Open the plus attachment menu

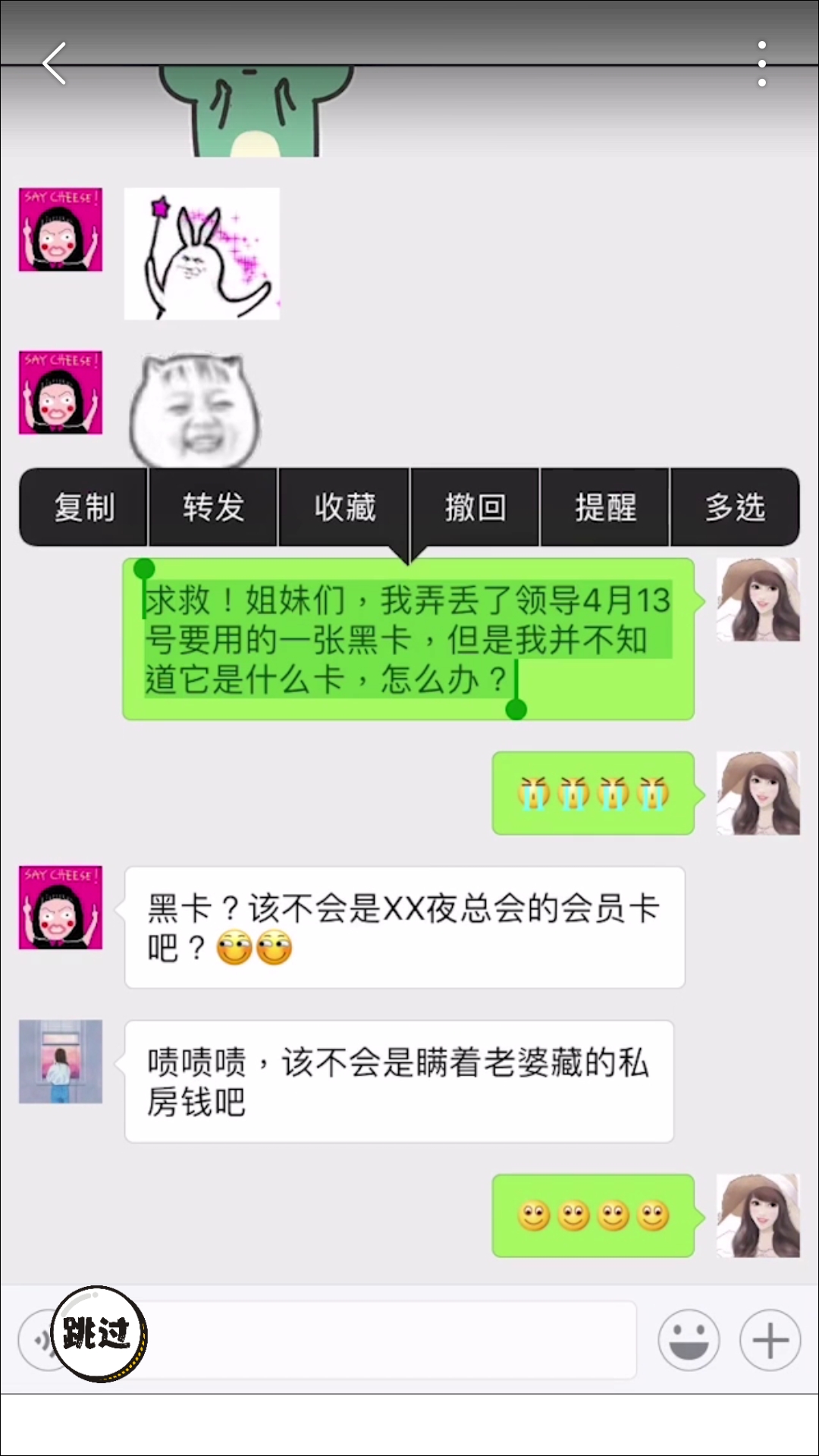click(770, 1341)
